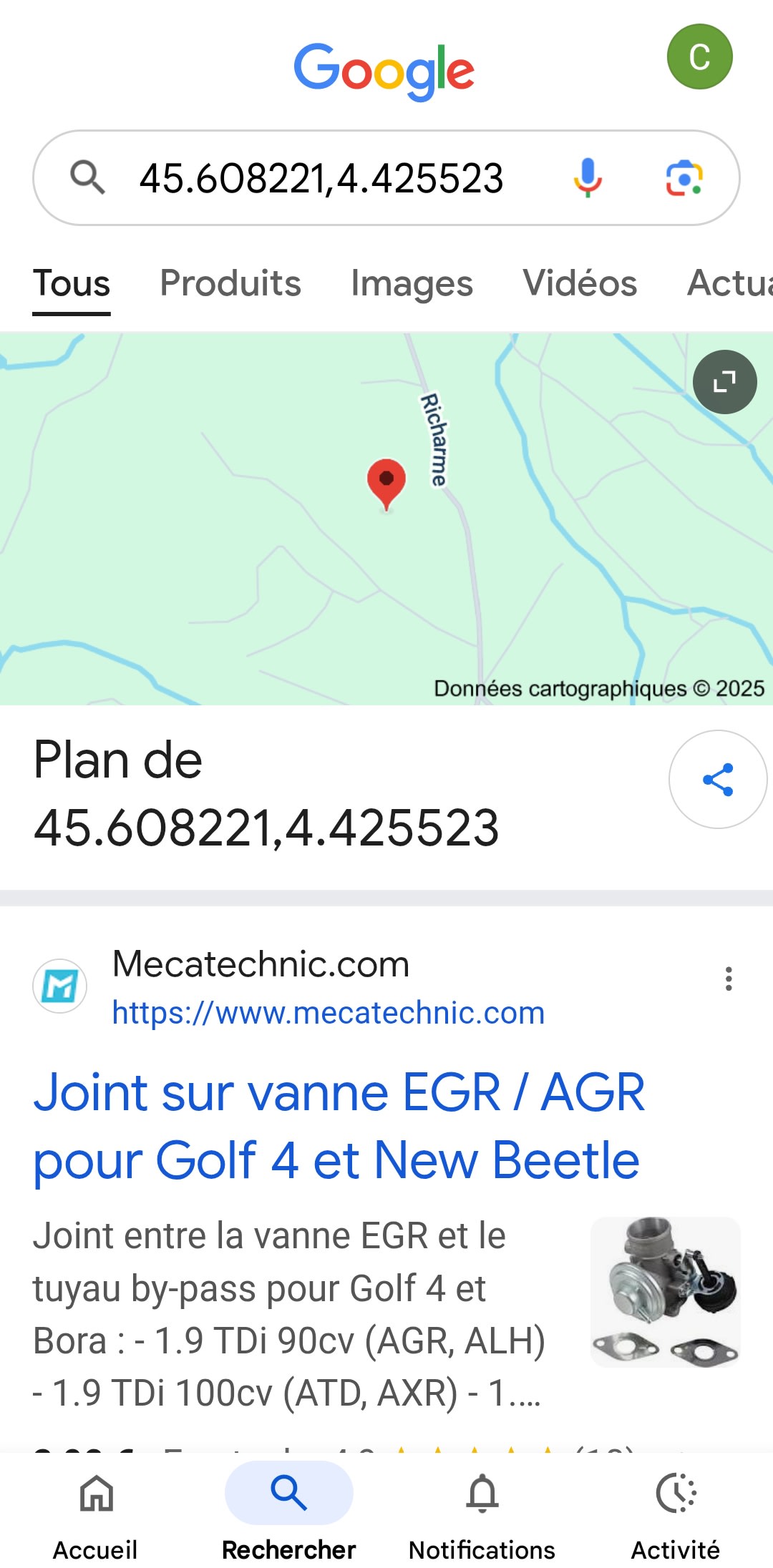Open the EGR valve product image
Image resolution: width=773 pixels, height=1568 pixels.
pyautogui.click(x=665, y=1292)
